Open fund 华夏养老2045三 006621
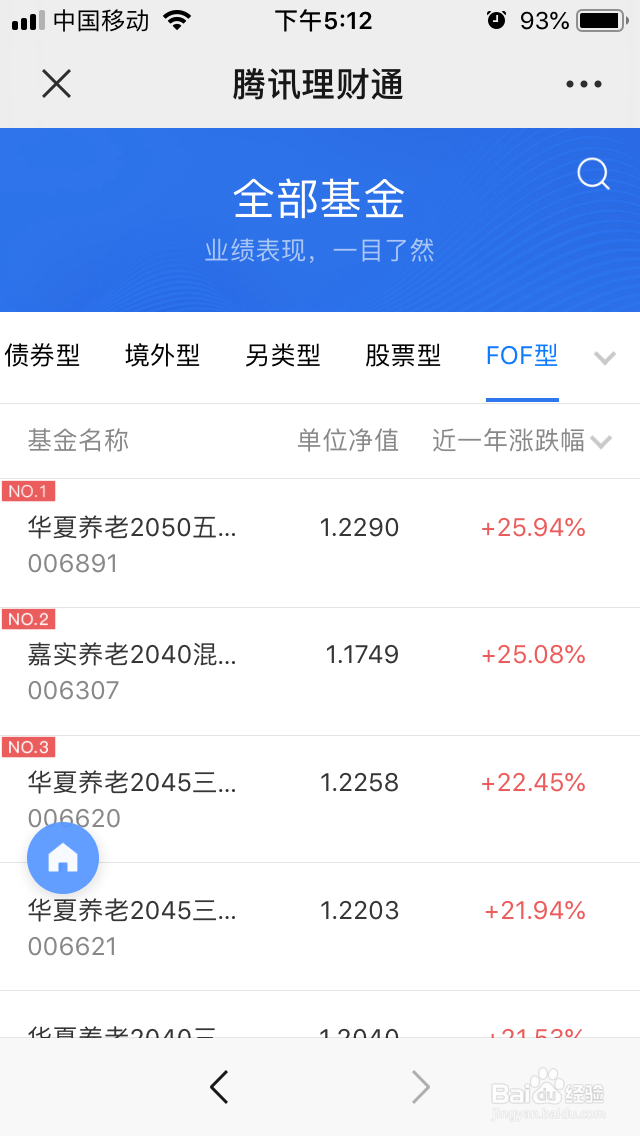Screen dimensions: 640x1136 pyautogui.click(x=320, y=927)
